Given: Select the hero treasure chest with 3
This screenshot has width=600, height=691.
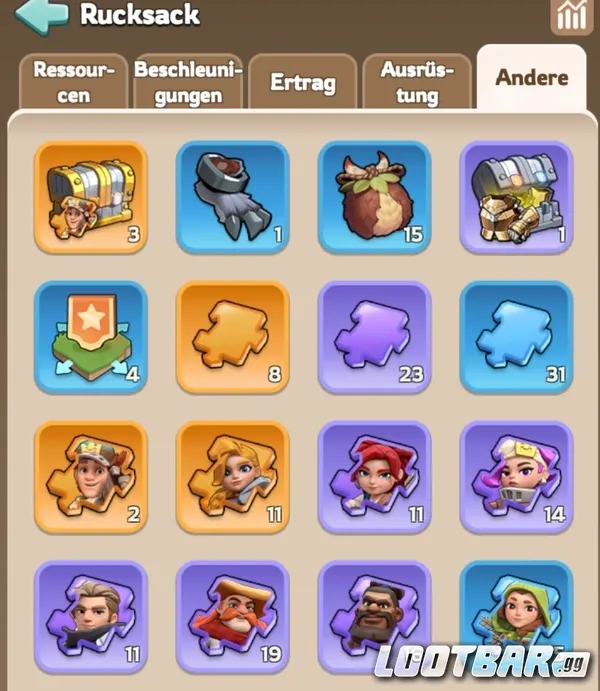Looking at the screenshot, I should pyautogui.click(x=91, y=196).
